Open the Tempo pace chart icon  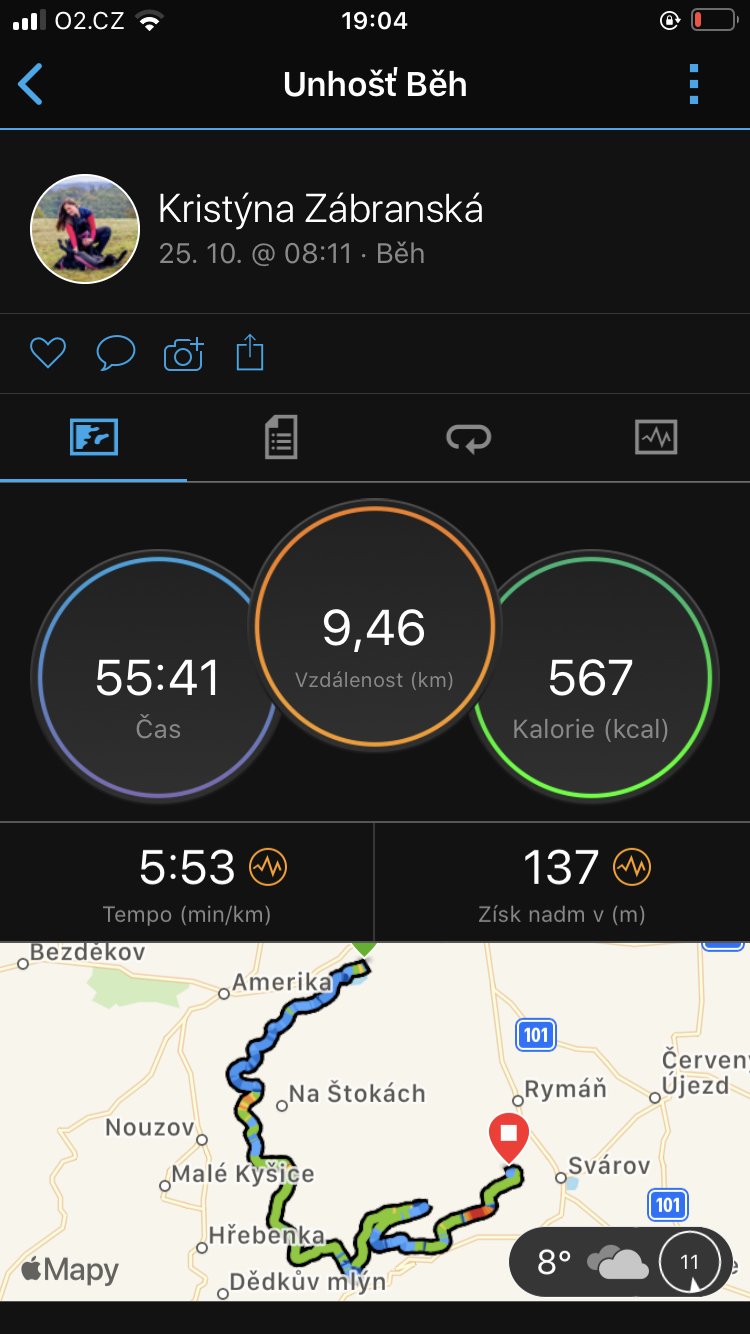[268, 867]
